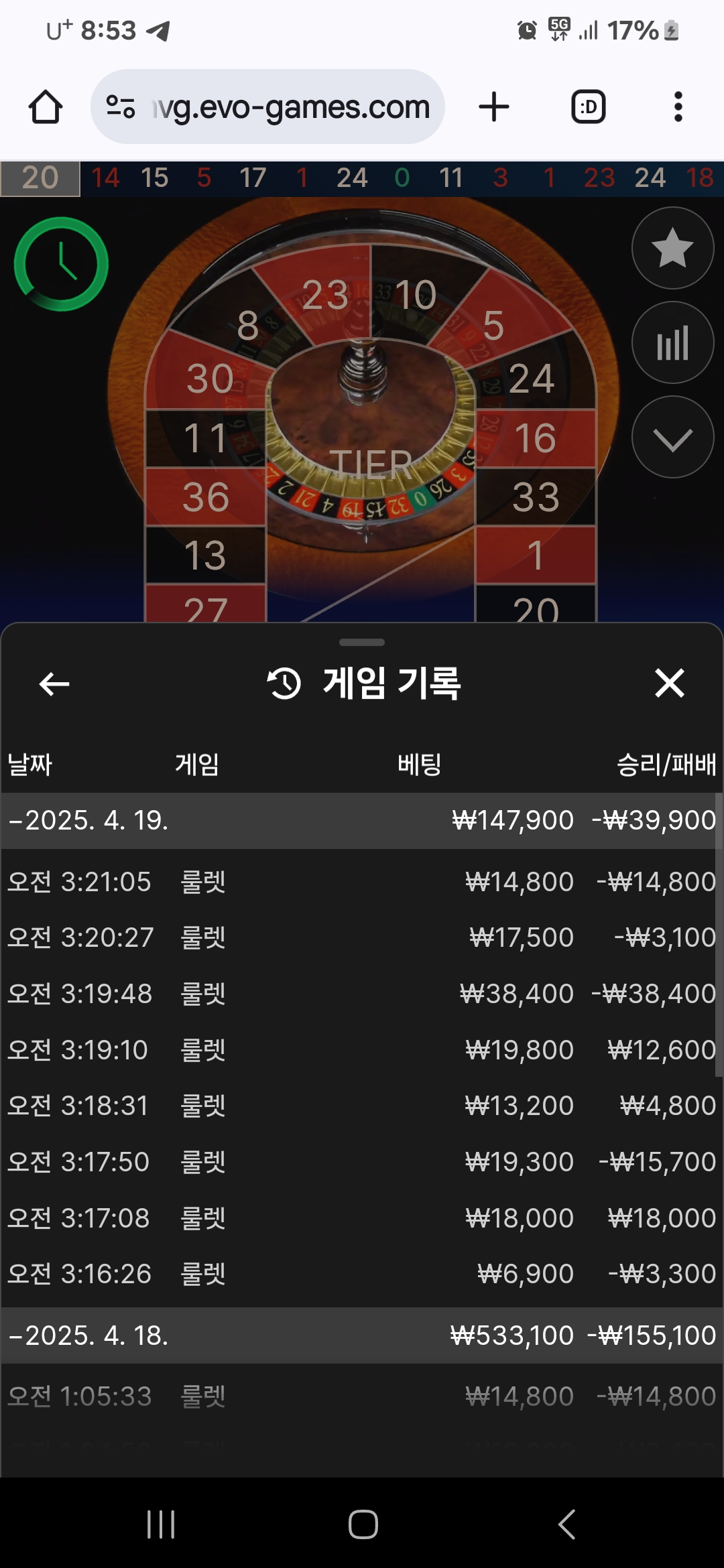This screenshot has height=1568, width=724.
Task: Tap the star favorites button
Action: 672,248
